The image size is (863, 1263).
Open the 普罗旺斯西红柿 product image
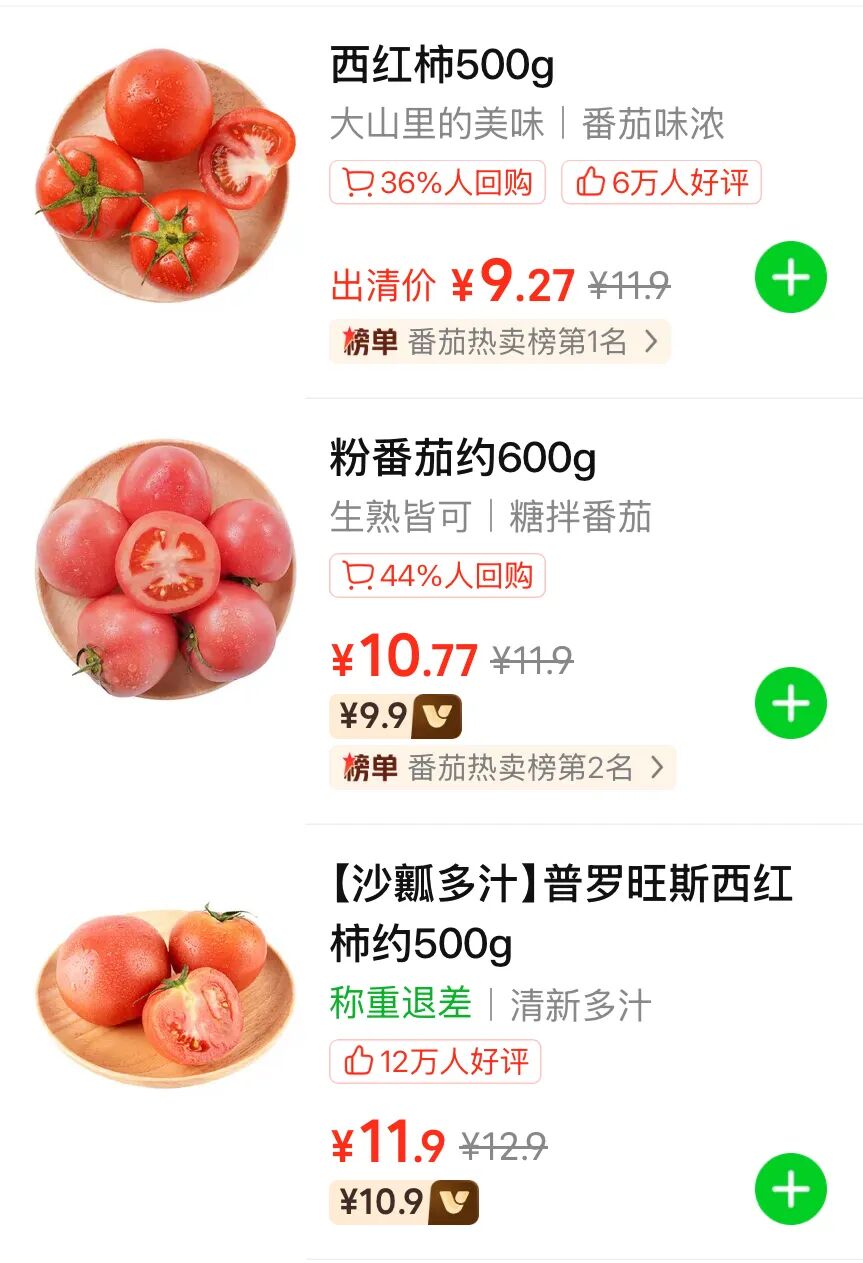pos(166,997)
